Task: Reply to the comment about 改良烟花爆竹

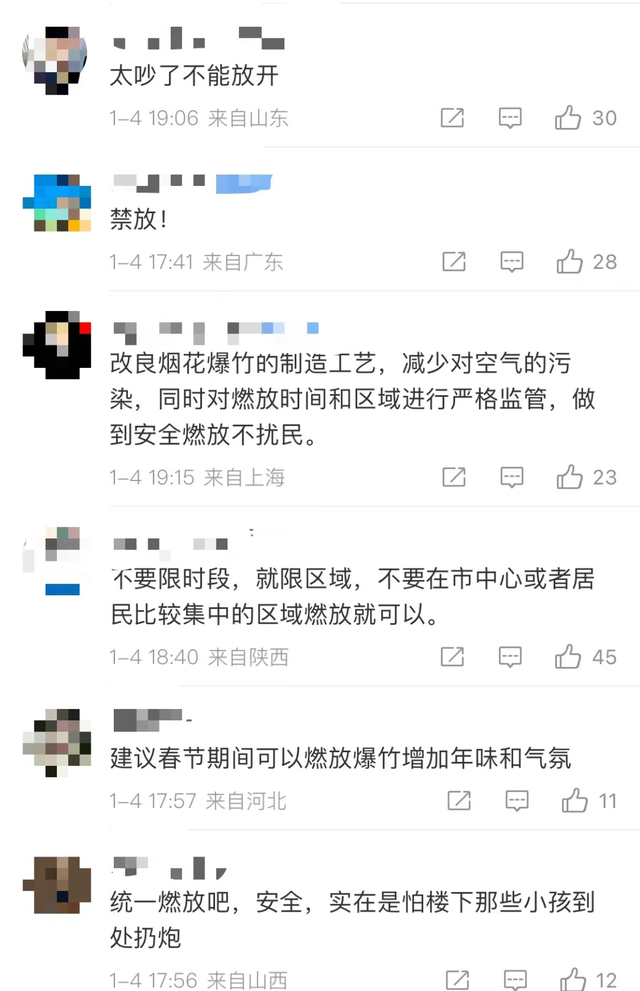Action: click(x=511, y=477)
